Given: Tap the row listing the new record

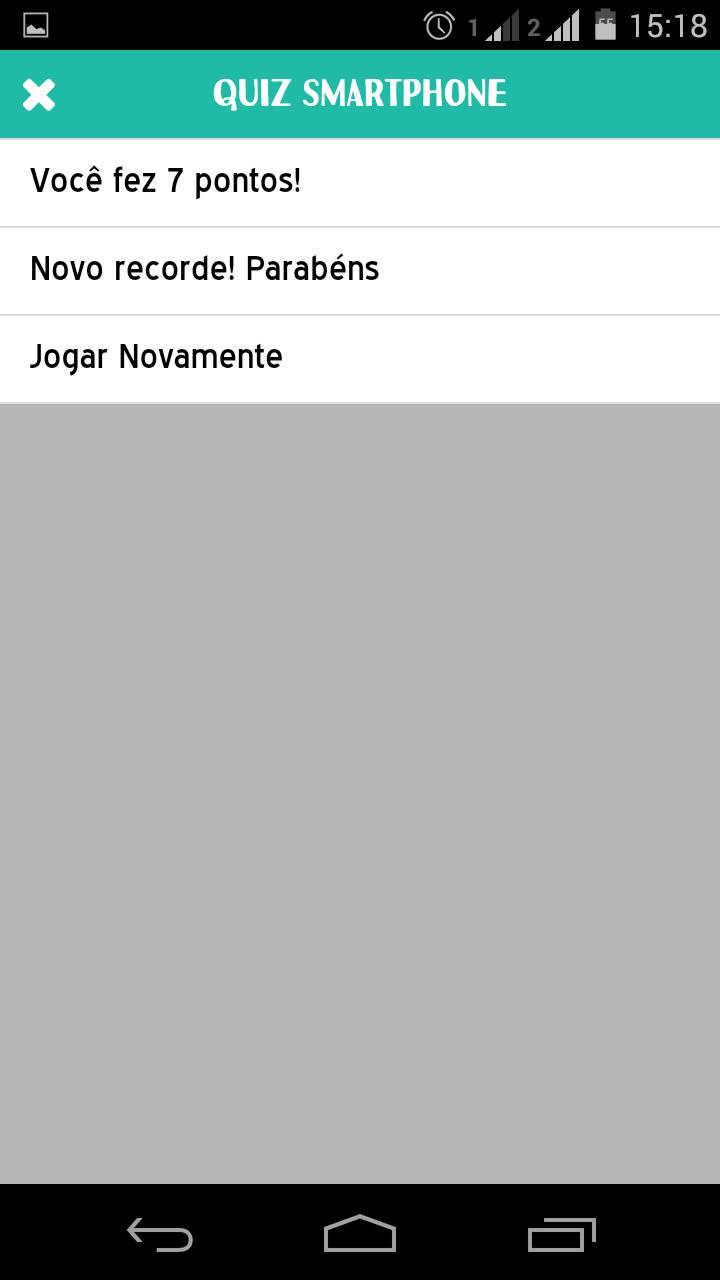Looking at the screenshot, I should (x=360, y=268).
